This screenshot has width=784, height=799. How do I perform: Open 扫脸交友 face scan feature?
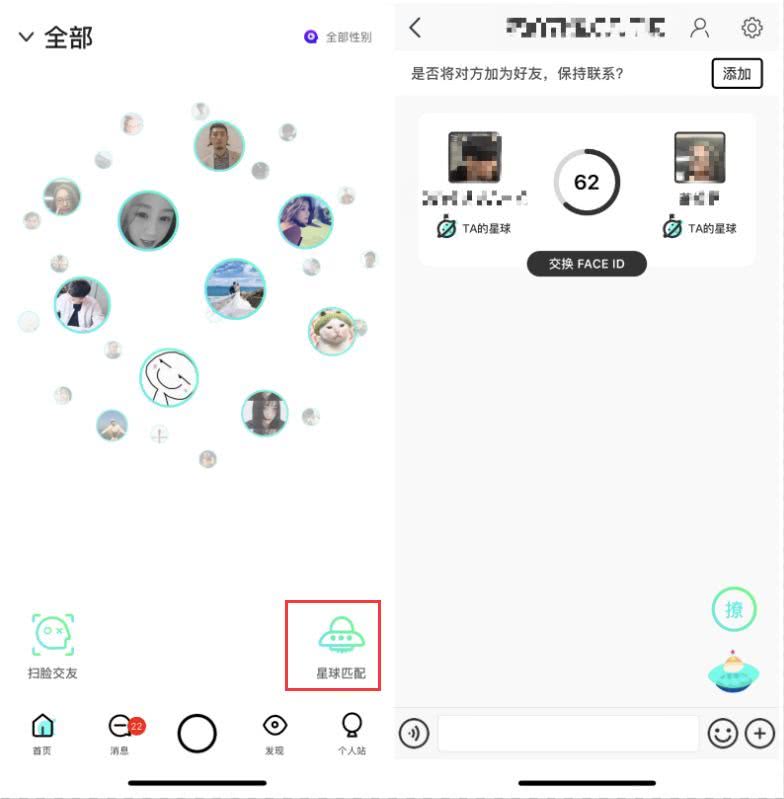(x=52, y=646)
